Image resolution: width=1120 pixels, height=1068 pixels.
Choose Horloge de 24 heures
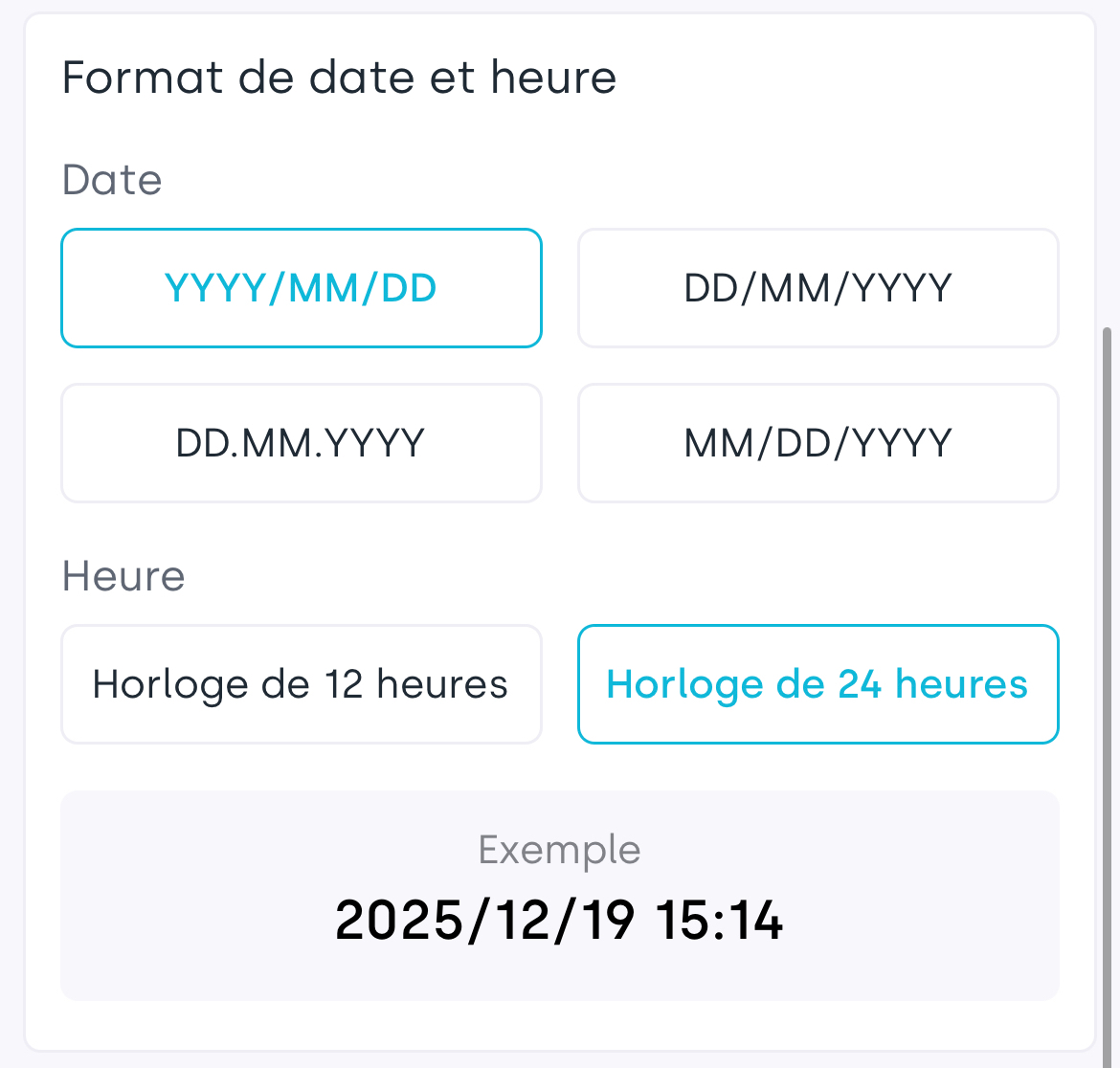(818, 684)
